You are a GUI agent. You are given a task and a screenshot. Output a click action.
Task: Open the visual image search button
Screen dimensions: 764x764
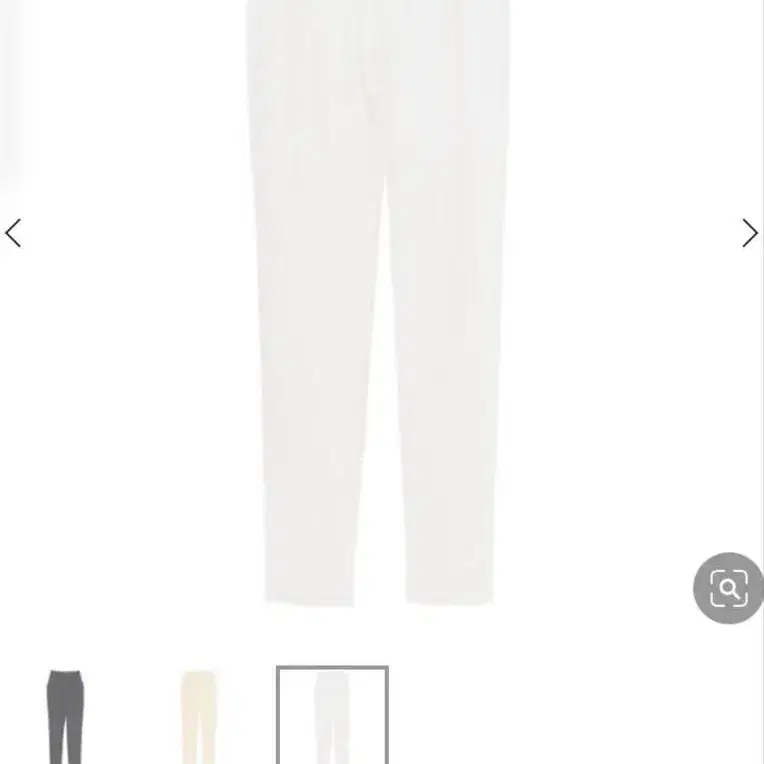728,588
